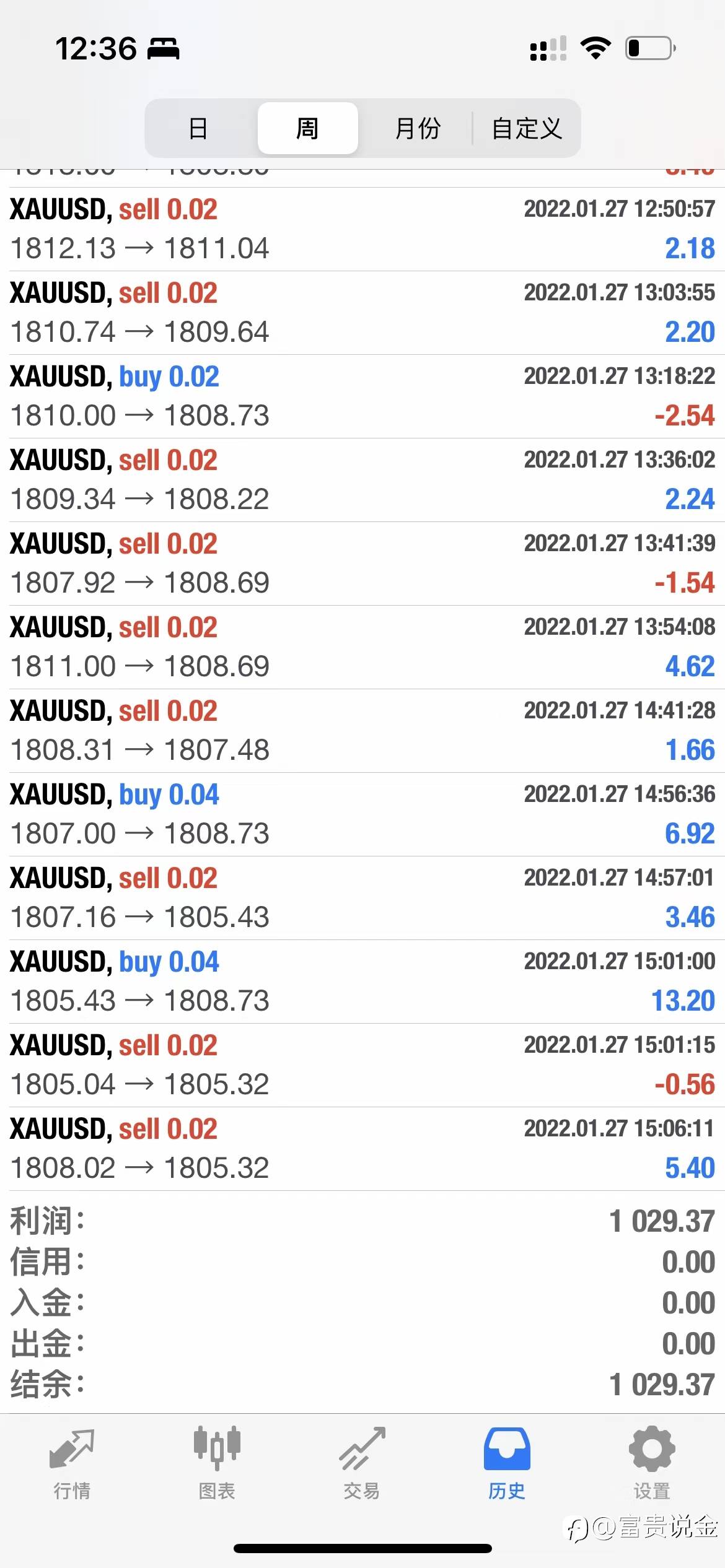725x1568 pixels.
Task: Open the buy 0.04 trade at 14:56:36
Action: (362, 814)
